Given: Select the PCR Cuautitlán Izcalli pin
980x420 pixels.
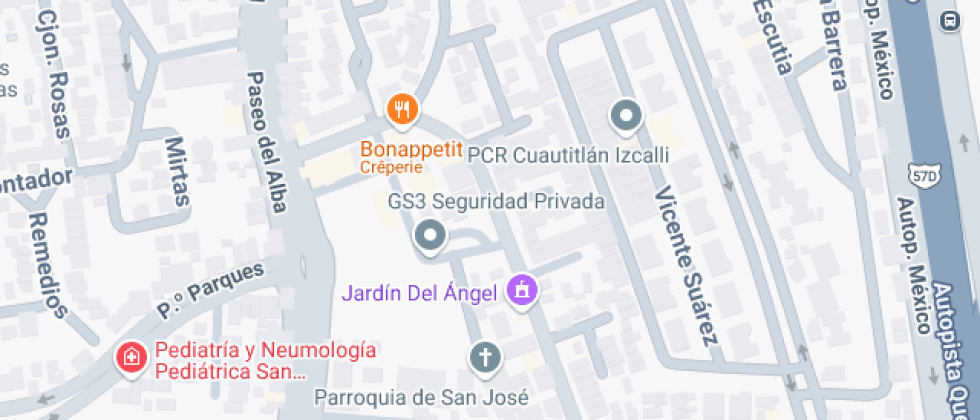Looking at the screenshot, I should [x=626, y=117].
